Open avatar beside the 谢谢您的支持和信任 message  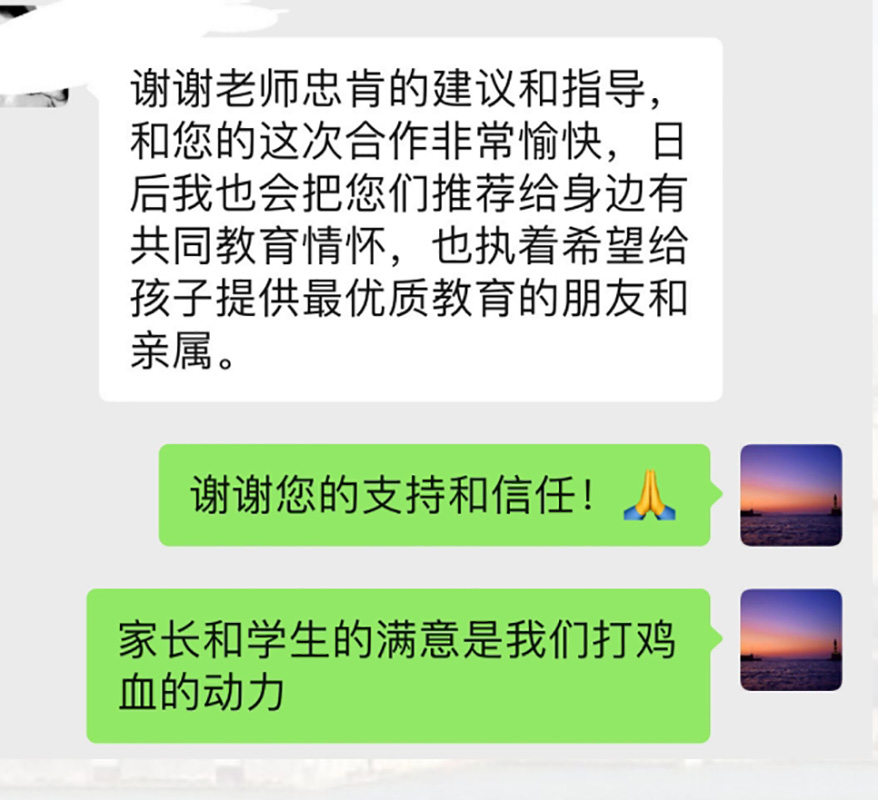(790, 495)
